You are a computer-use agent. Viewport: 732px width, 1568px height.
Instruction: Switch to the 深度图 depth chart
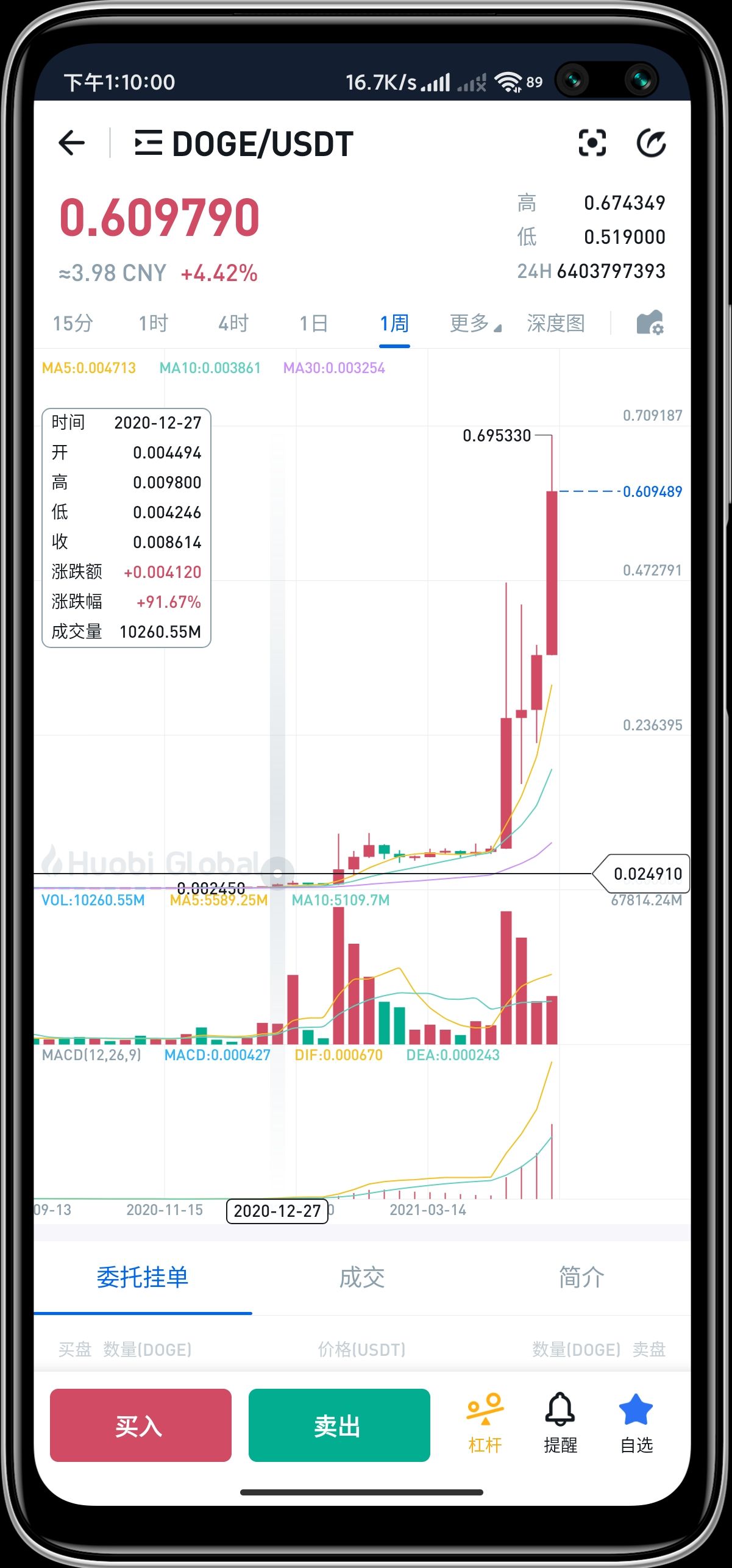(x=556, y=323)
